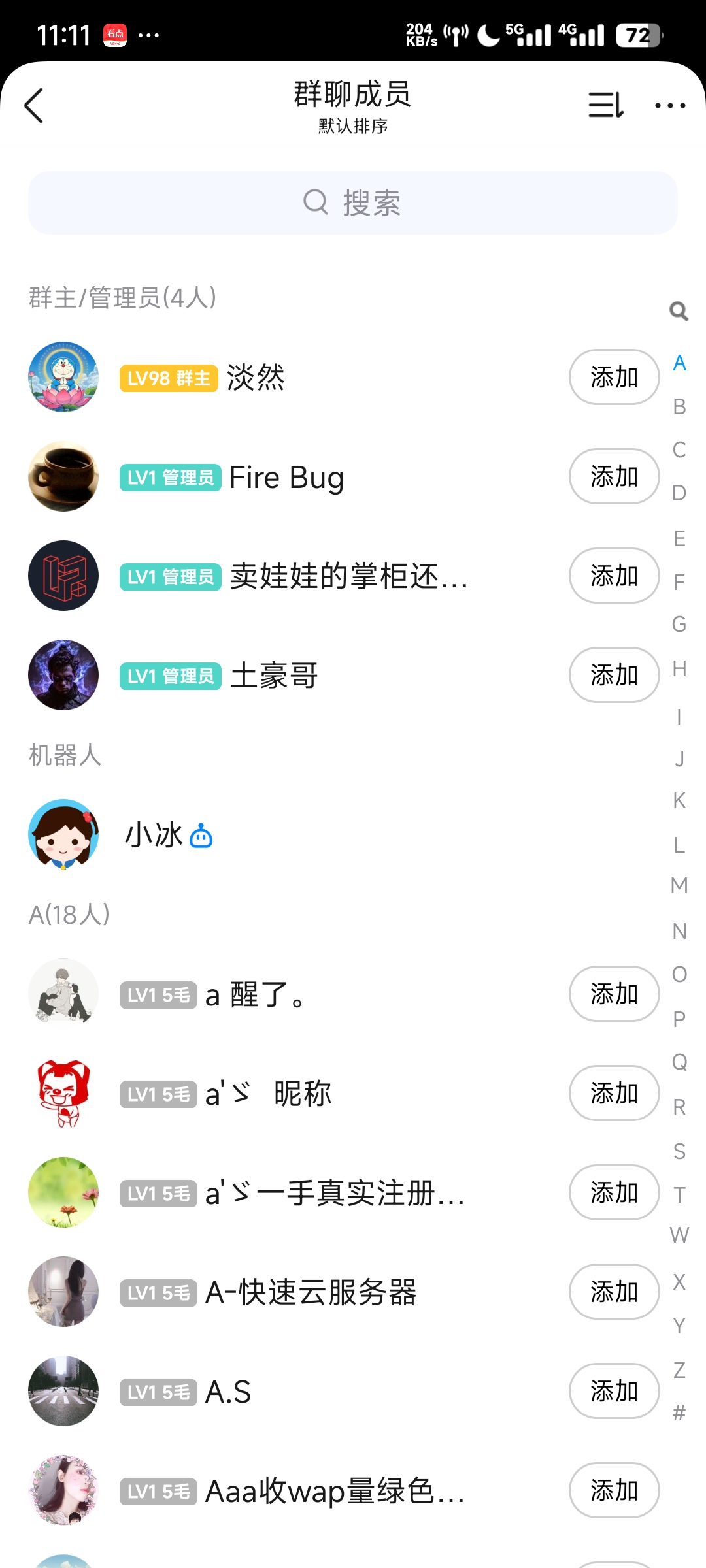Open robot 小冰's profile
The height and width of the screenshot is (1568, 706).
154,835
